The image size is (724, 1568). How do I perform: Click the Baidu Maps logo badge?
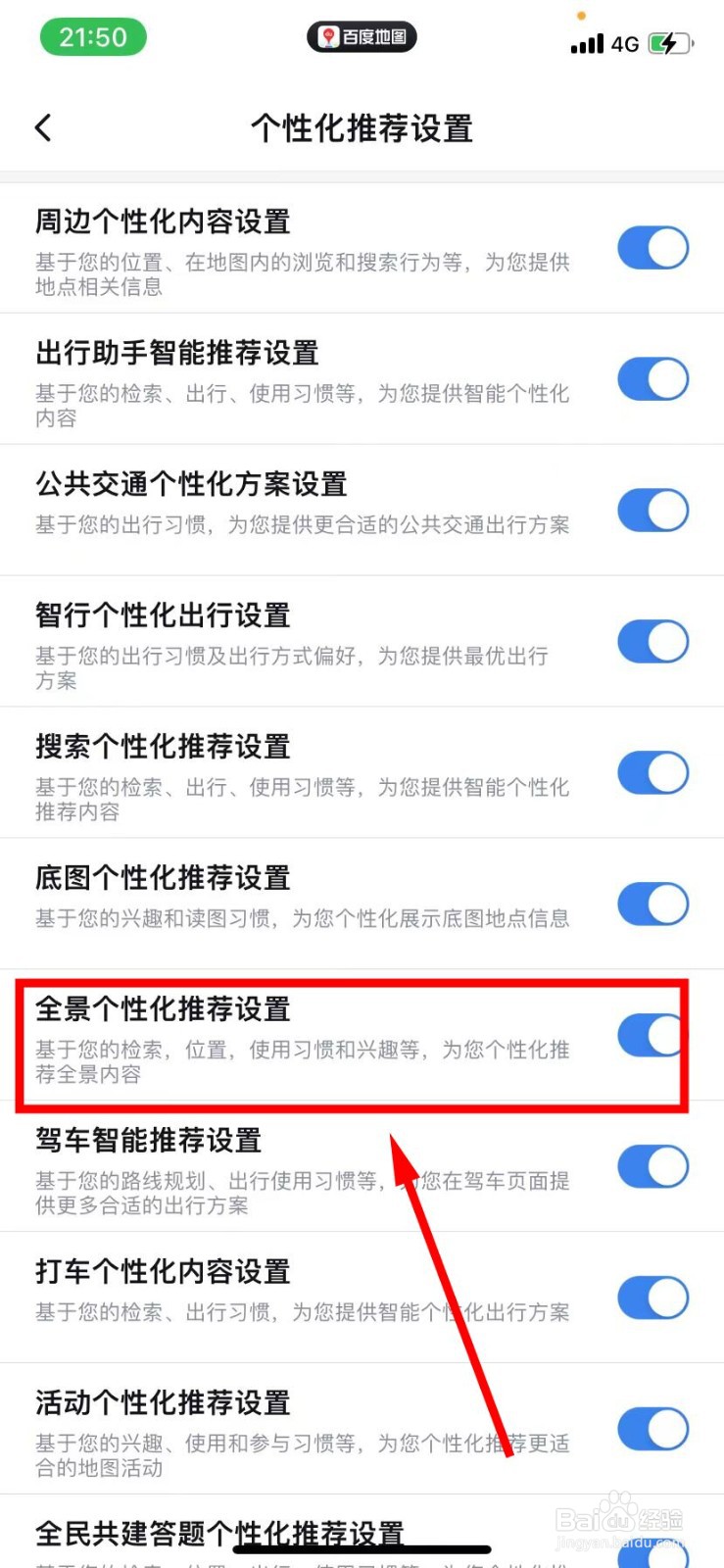(362, 37)
